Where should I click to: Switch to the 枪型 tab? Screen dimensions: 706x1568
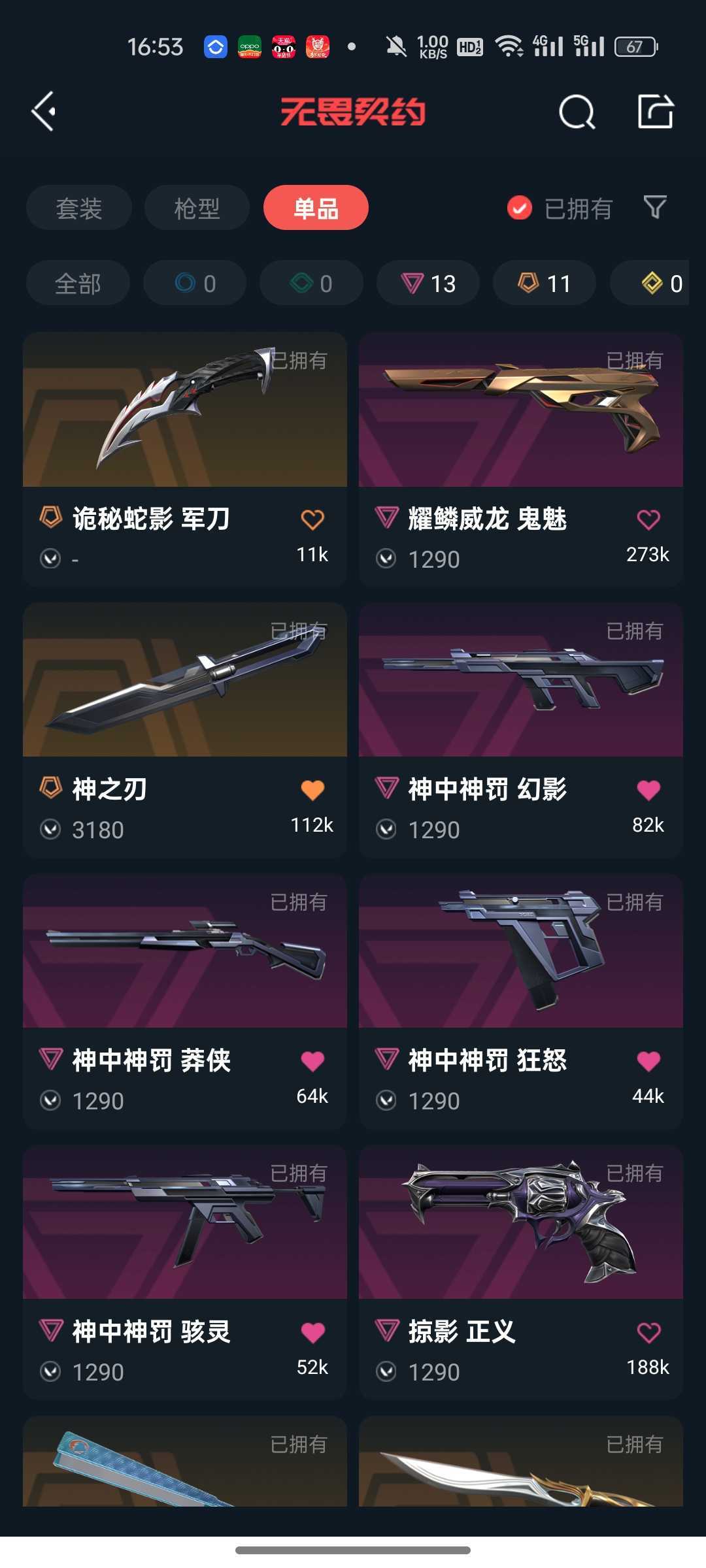click(197, 208)
